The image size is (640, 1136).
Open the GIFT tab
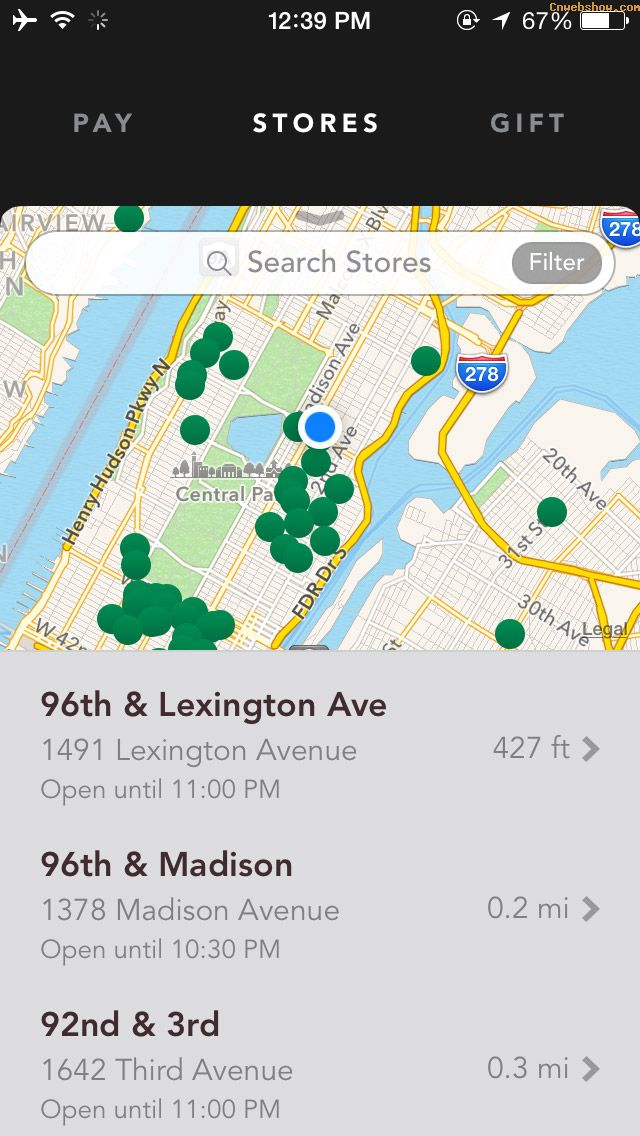528,123
